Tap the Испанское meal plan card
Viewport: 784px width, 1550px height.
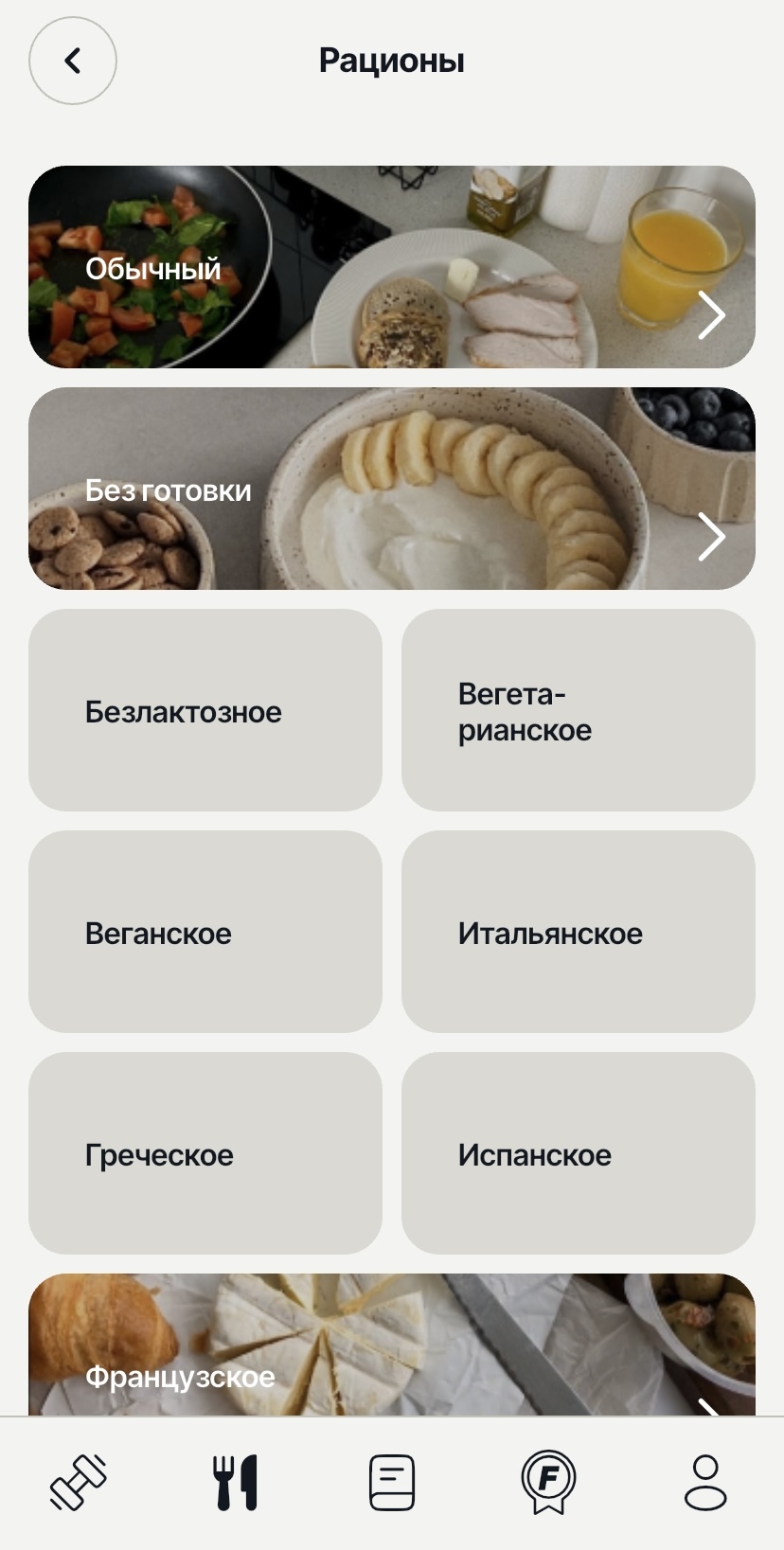coord(578,1153)
